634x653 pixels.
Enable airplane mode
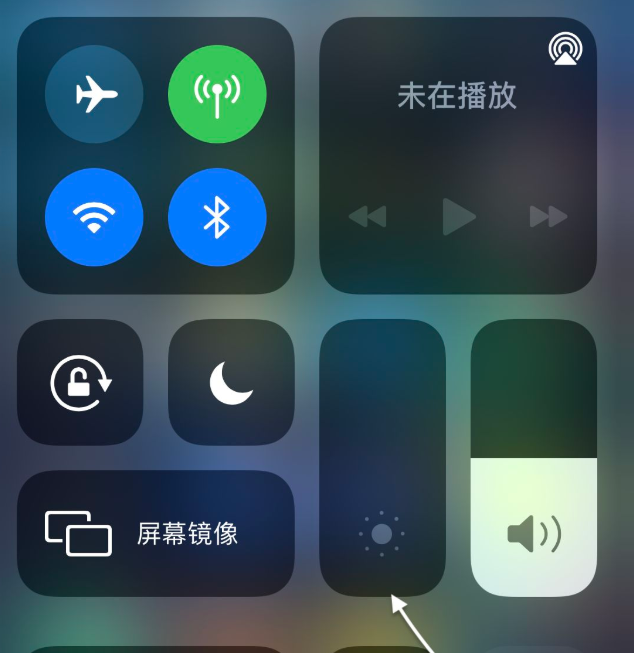94,95
